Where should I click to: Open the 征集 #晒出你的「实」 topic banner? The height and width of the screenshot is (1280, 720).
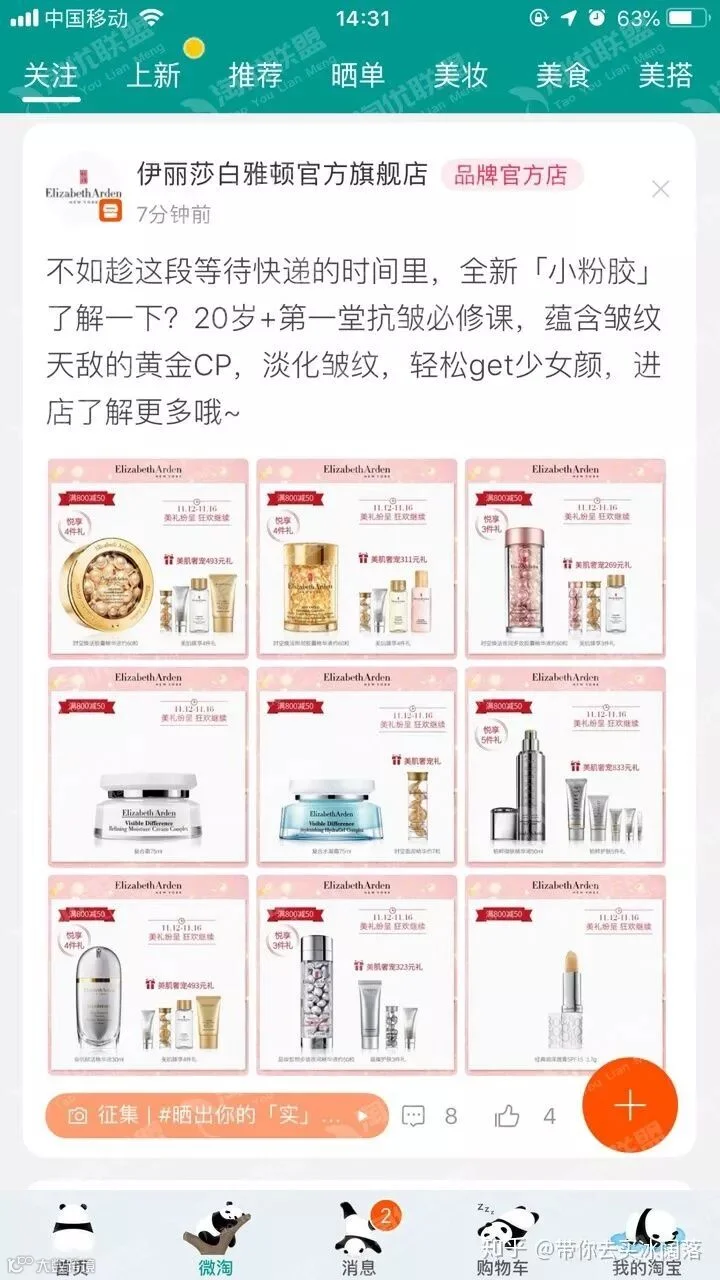pyautogui.click(x=216, y=1115)
